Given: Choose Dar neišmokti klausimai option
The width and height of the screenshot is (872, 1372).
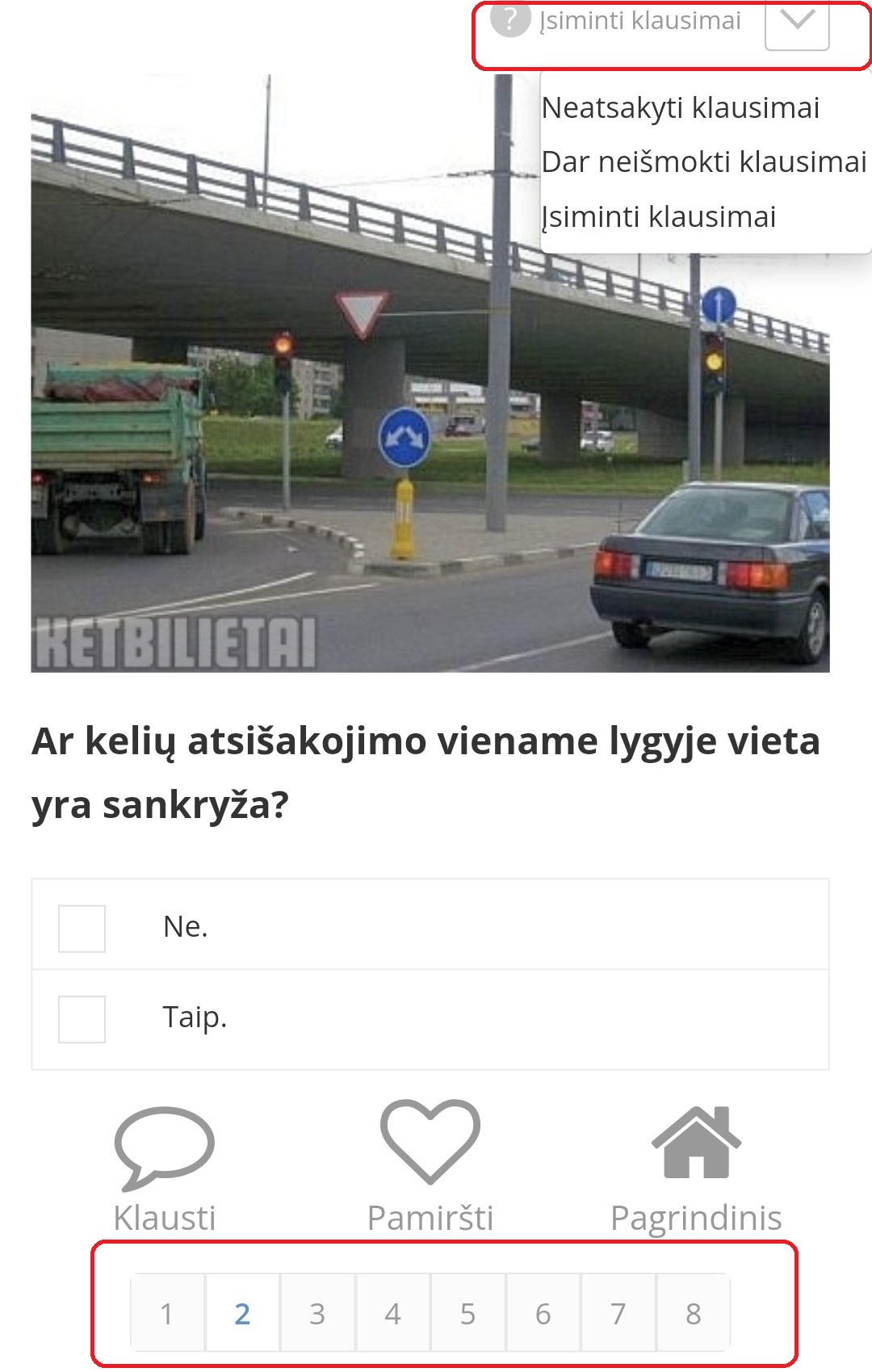Looking at the screenshot, I should (703, 162).
